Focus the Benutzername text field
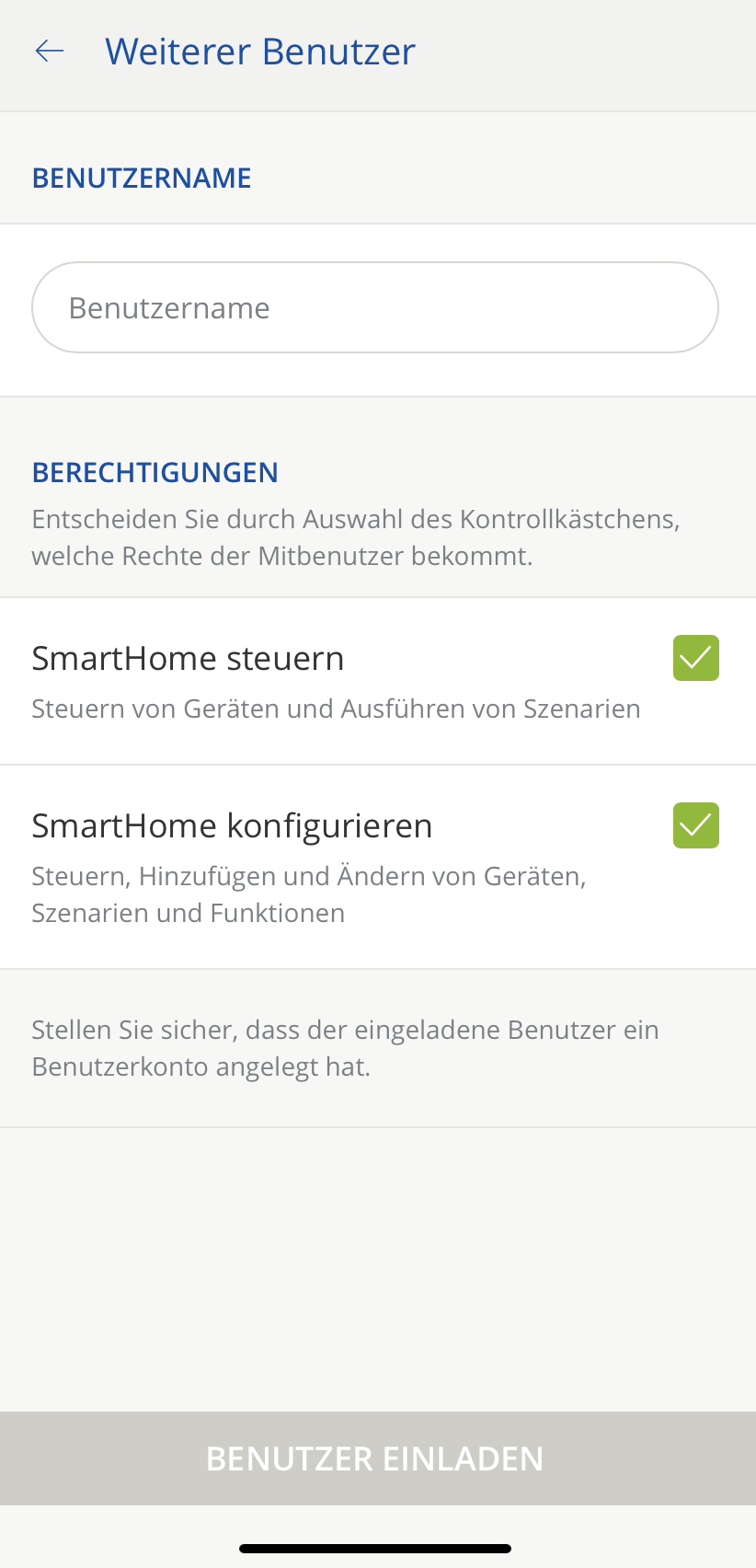This screenshot has height=1568, width=756. (x=375, y=307)
